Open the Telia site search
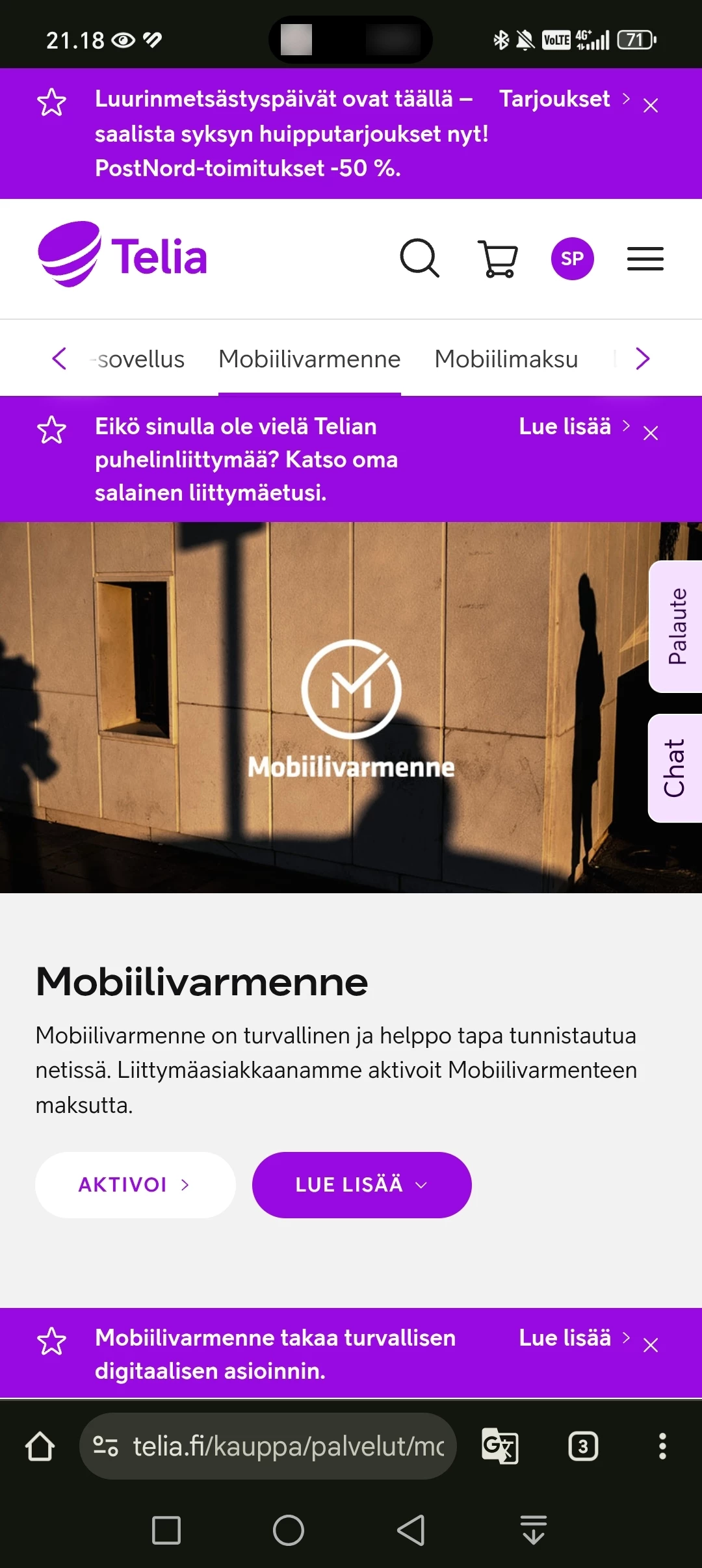Image resolution: width=702 pixels, height=1568 pixels. [419, 258]
